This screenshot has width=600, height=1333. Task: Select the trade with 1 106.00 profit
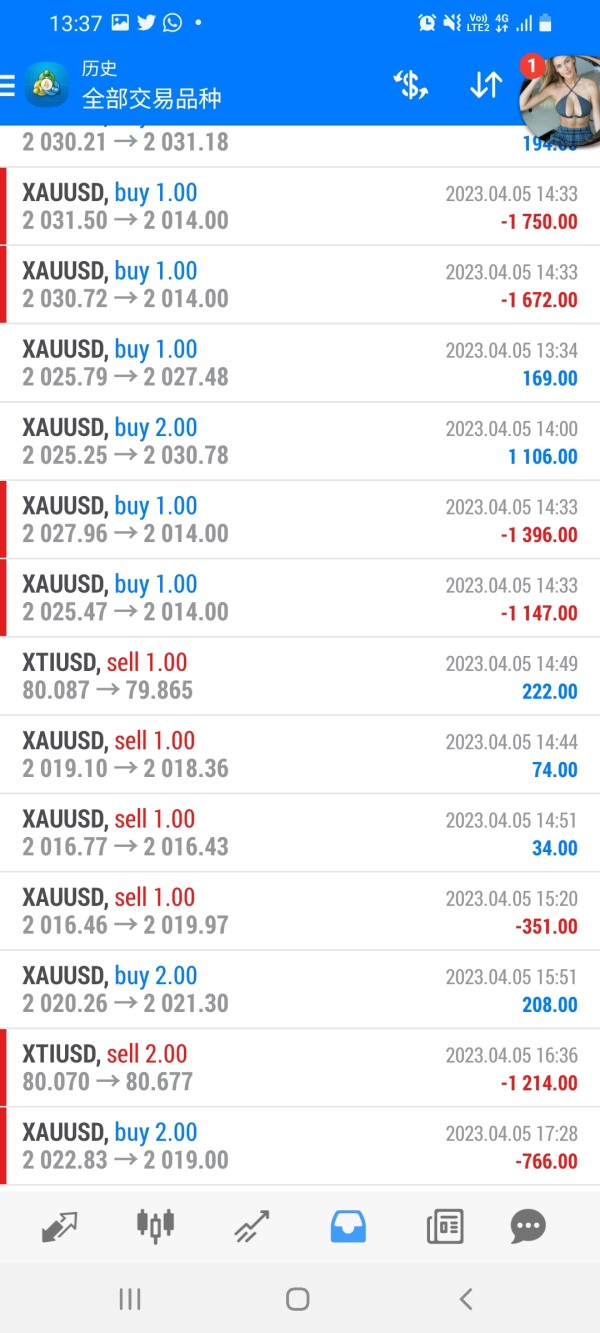[300, 441]
